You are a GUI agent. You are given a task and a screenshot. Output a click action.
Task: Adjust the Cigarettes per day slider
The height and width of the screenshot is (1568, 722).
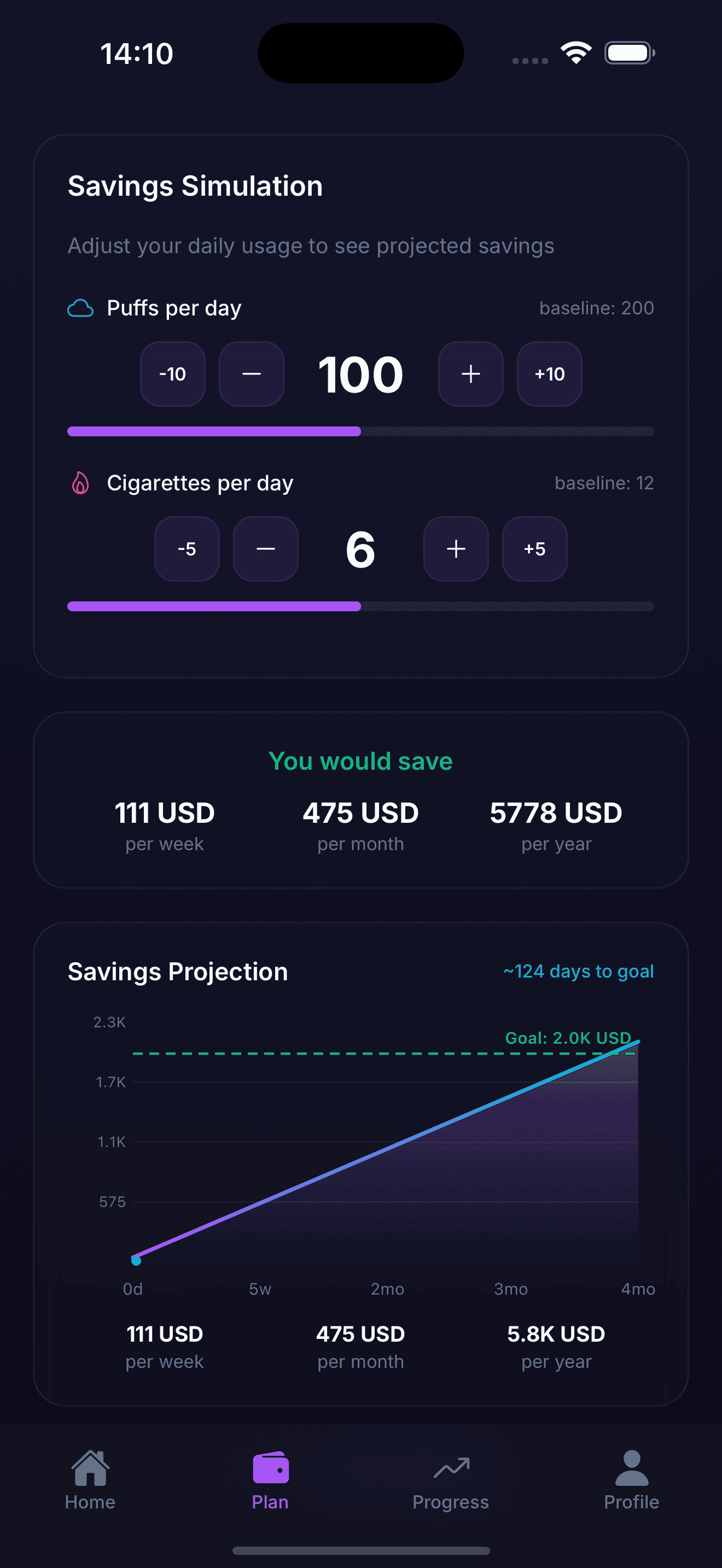[360, 606]
